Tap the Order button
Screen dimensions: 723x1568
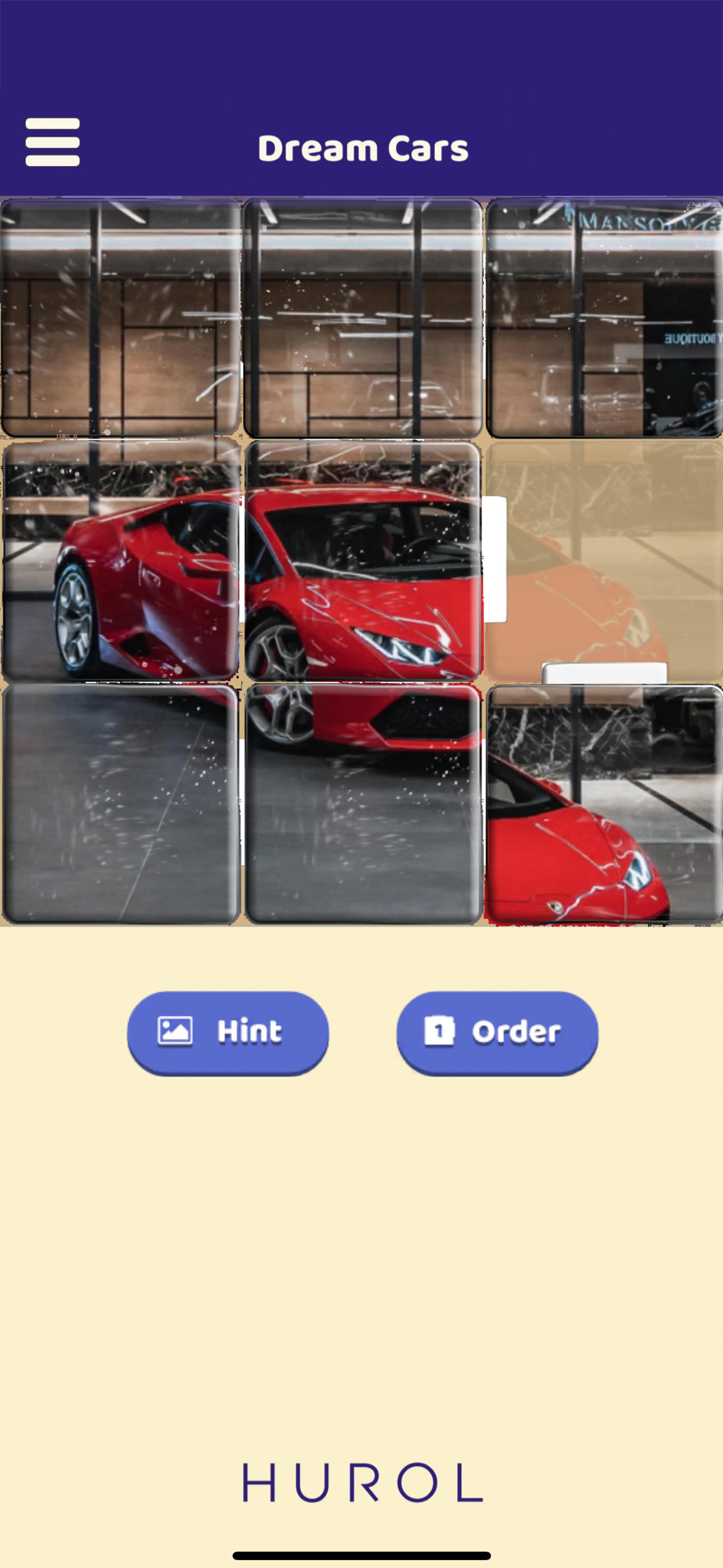[x=497, y=1032]
